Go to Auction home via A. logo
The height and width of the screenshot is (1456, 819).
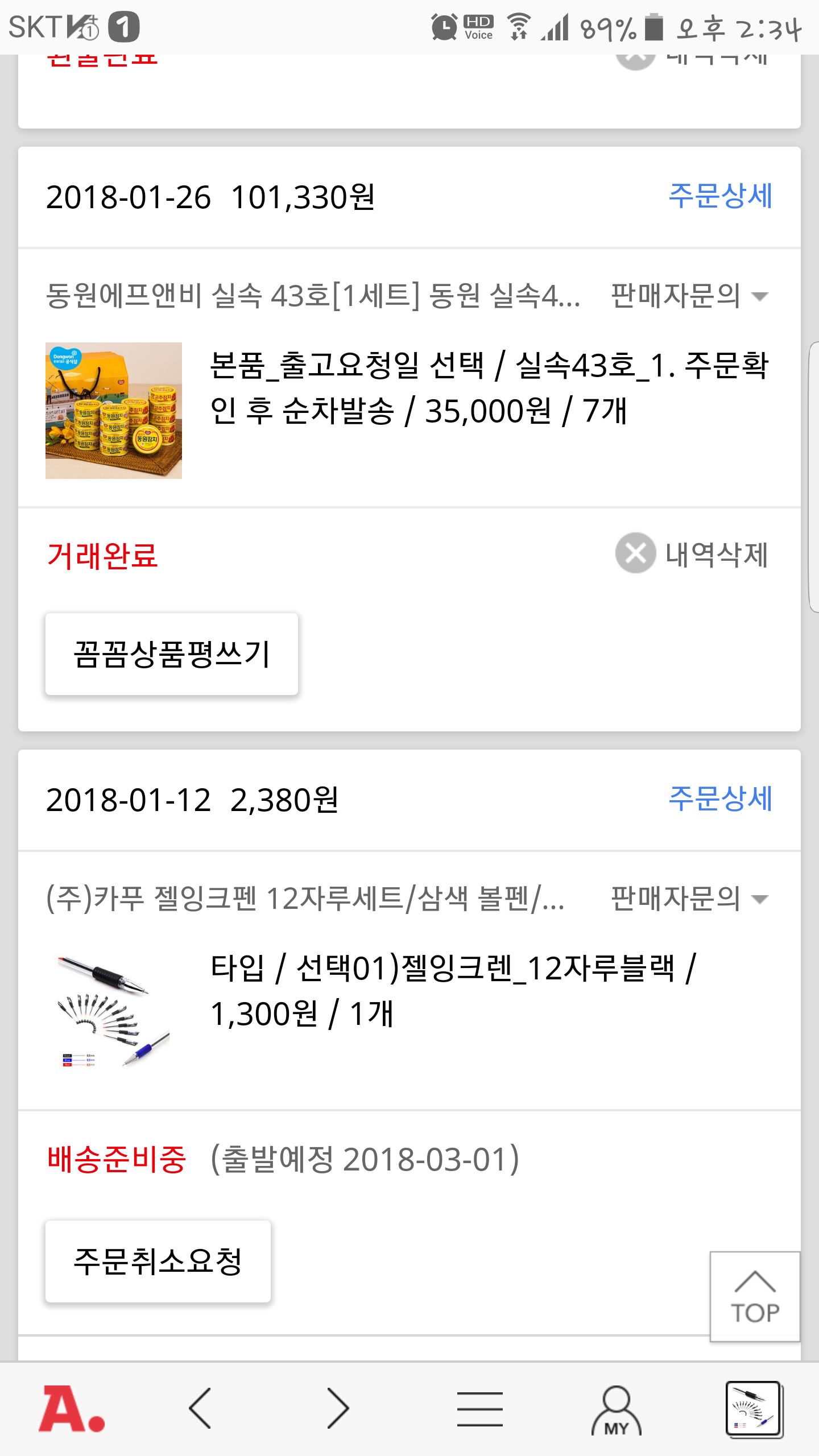click(x=72, y=1409)
